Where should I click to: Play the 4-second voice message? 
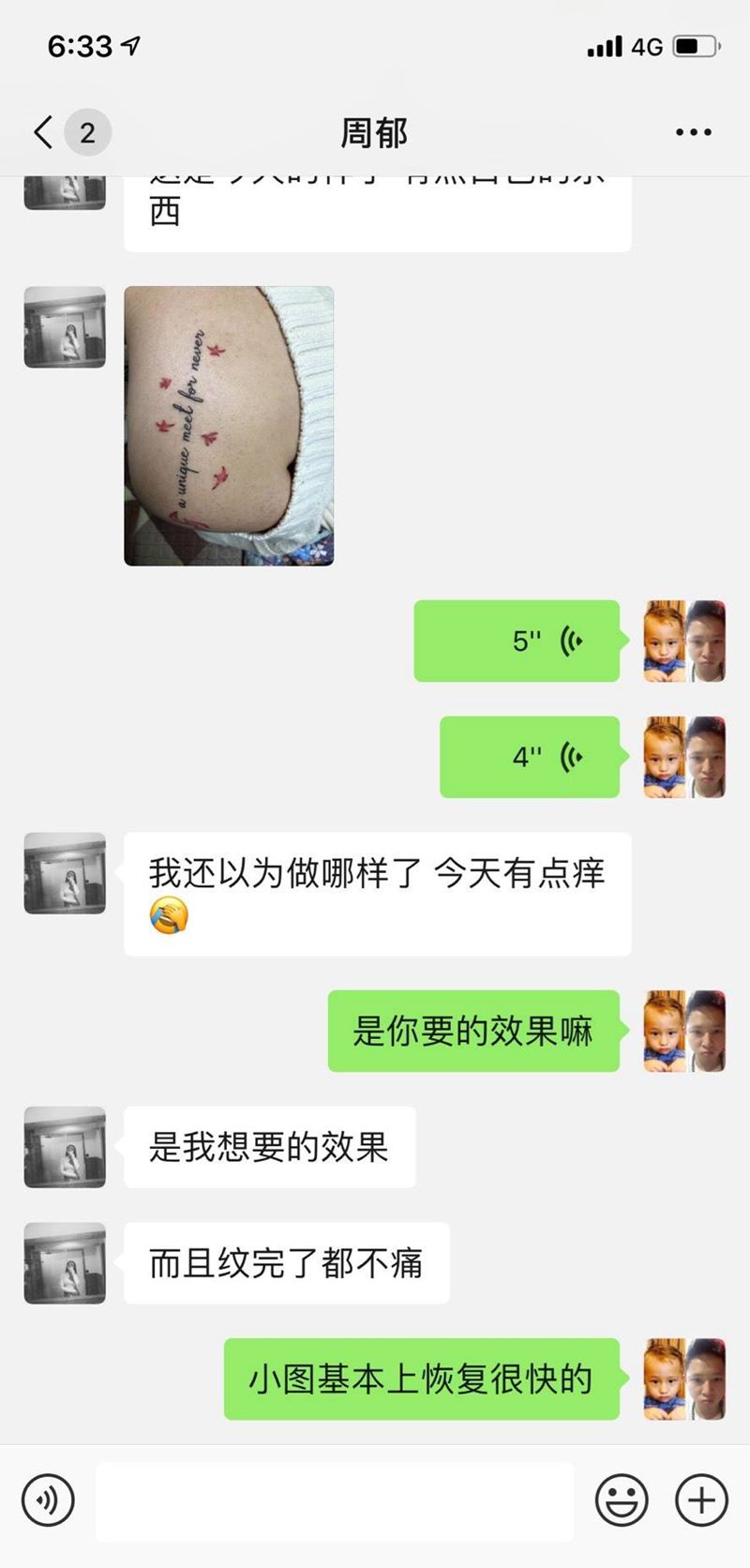coord(530,757)
